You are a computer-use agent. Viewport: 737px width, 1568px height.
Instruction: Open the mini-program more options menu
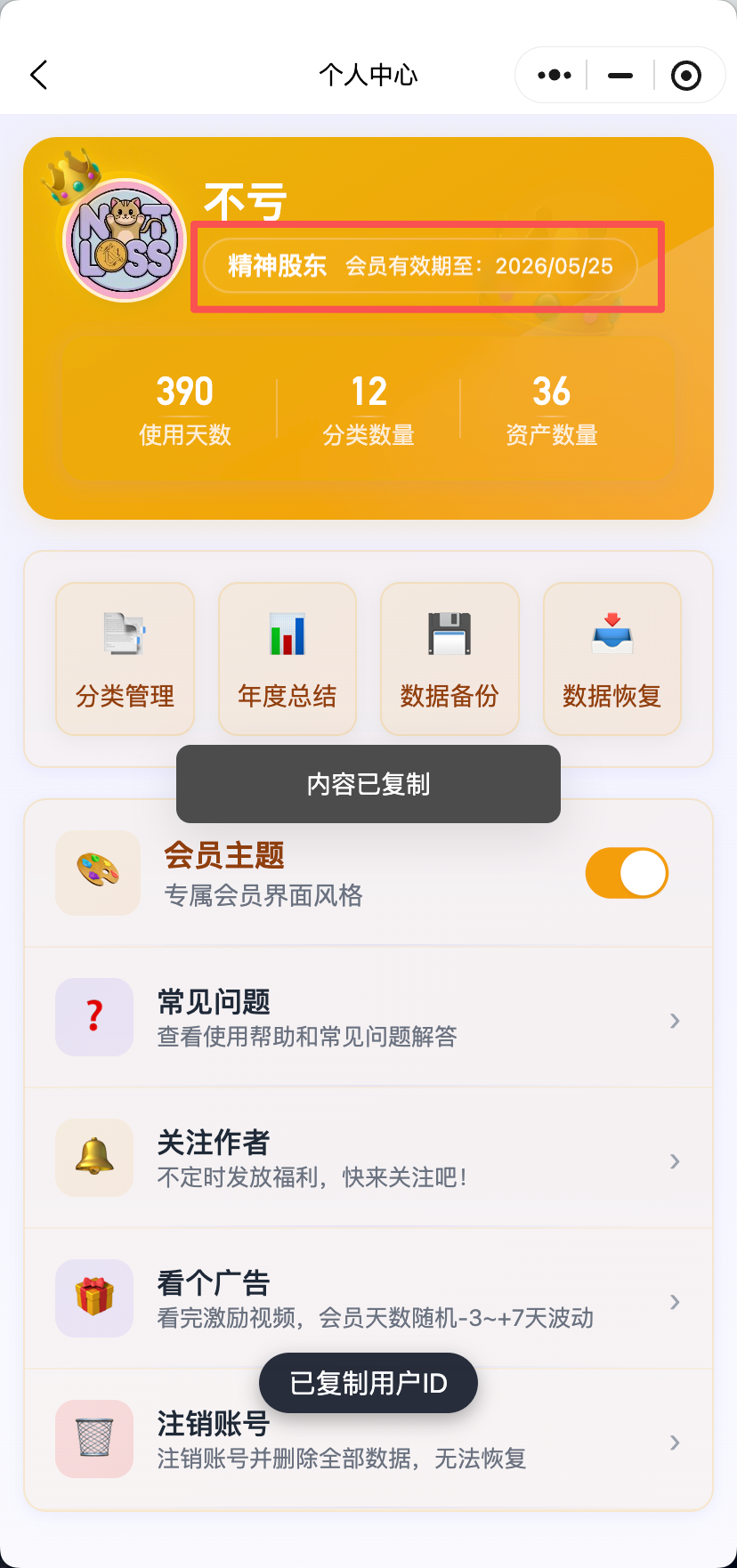coord(553,75)
